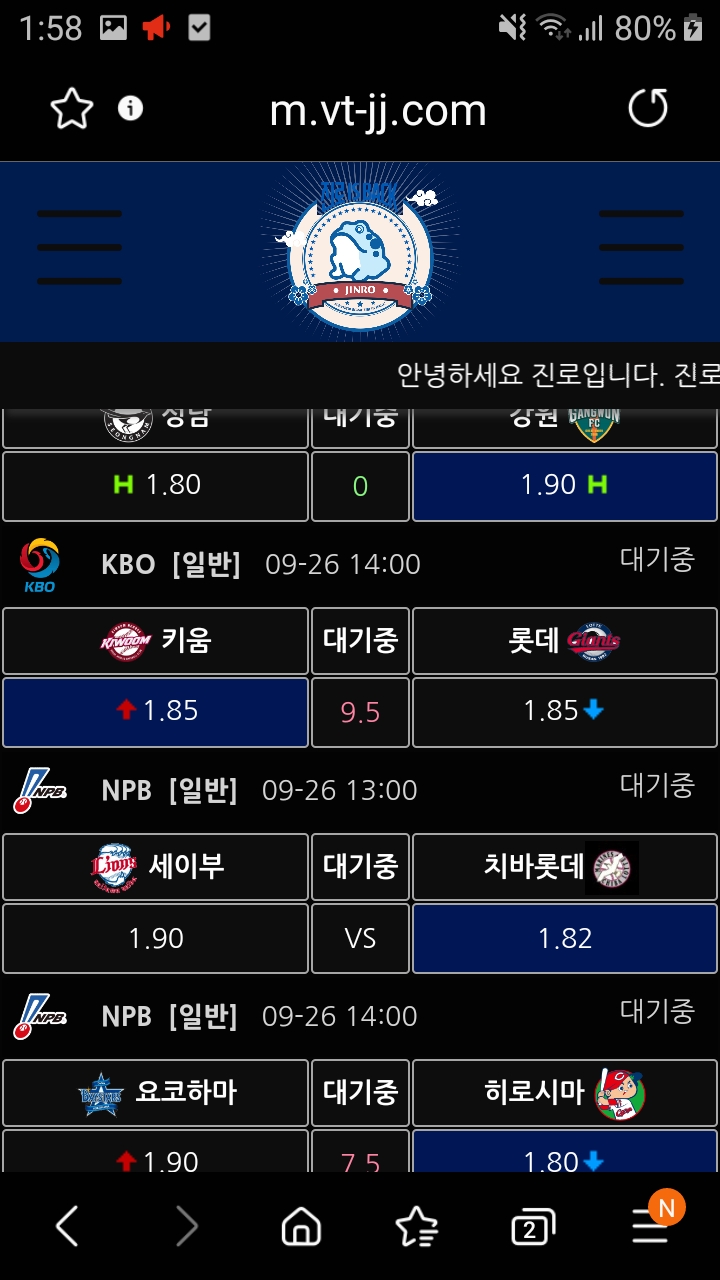Pick away odds 1.90 for 강원
720x1280 pixels.
point(565,485)
